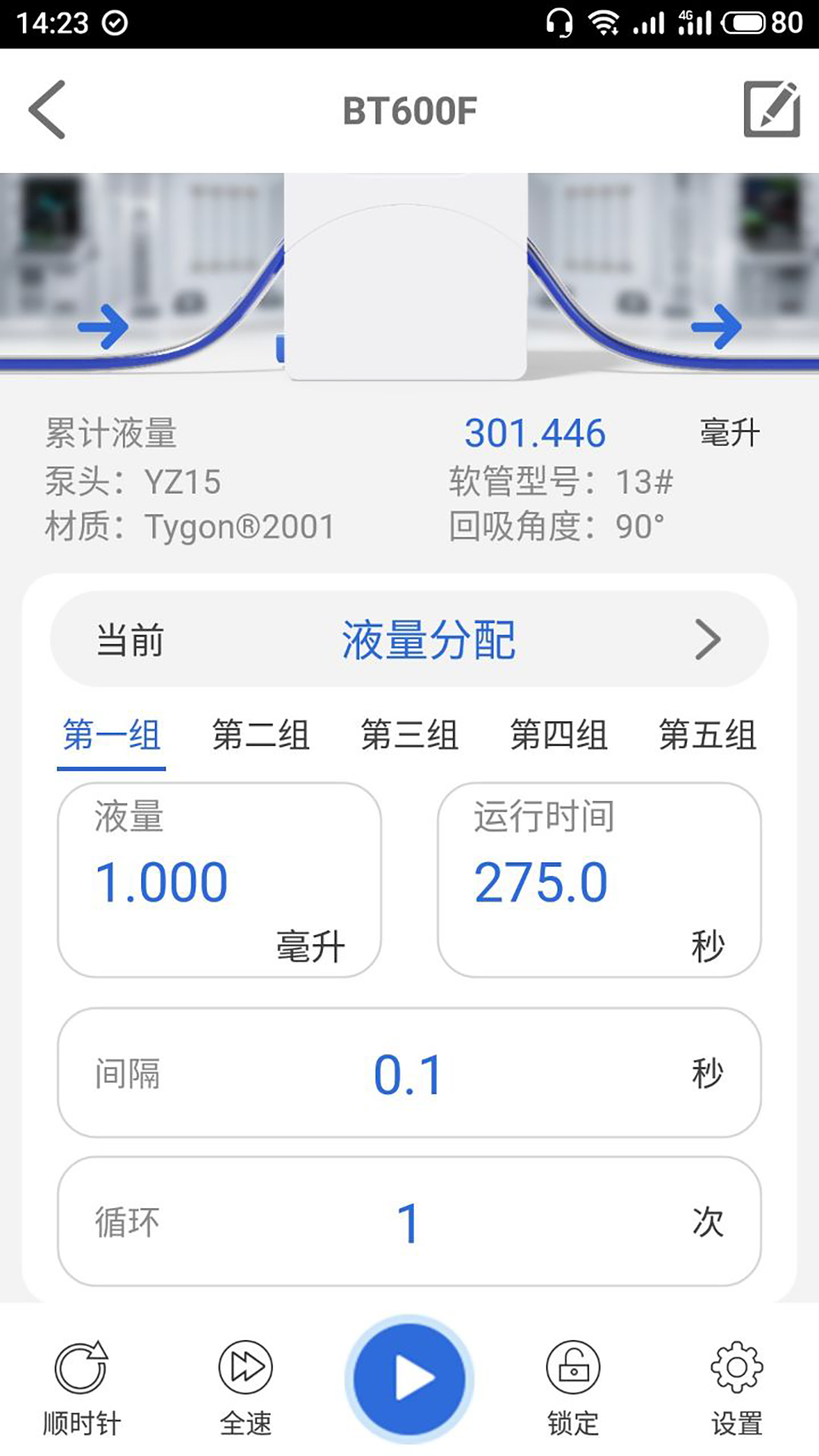Switch to the 第三组 tab
This screenshot has height=1456, width=819.
pyautogui.click(x=409, y=735)
